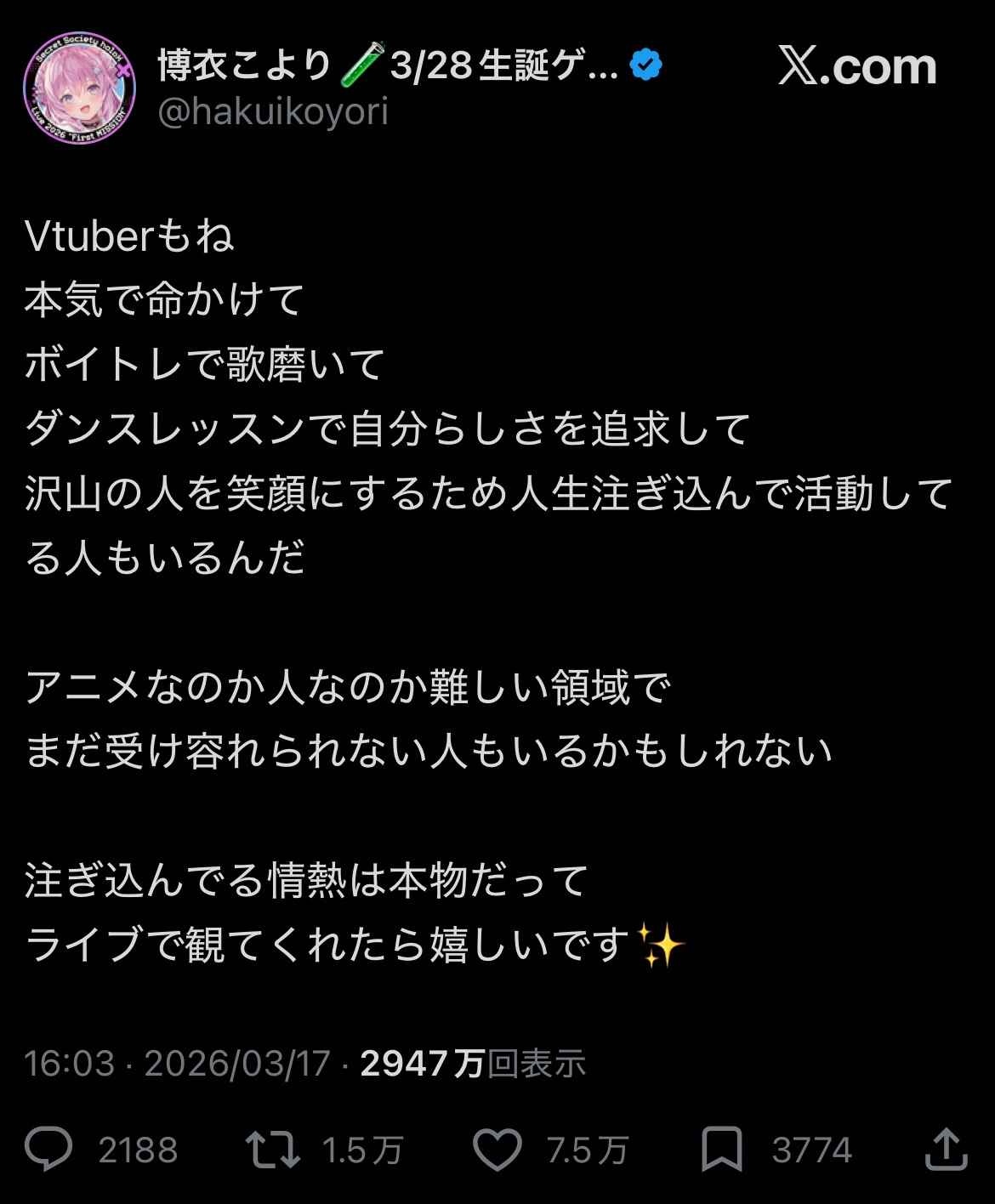The width and height of the screenshot is (995, 1204).
Task: Like the post with the heart icon
Action: (x=497, y=1150)
